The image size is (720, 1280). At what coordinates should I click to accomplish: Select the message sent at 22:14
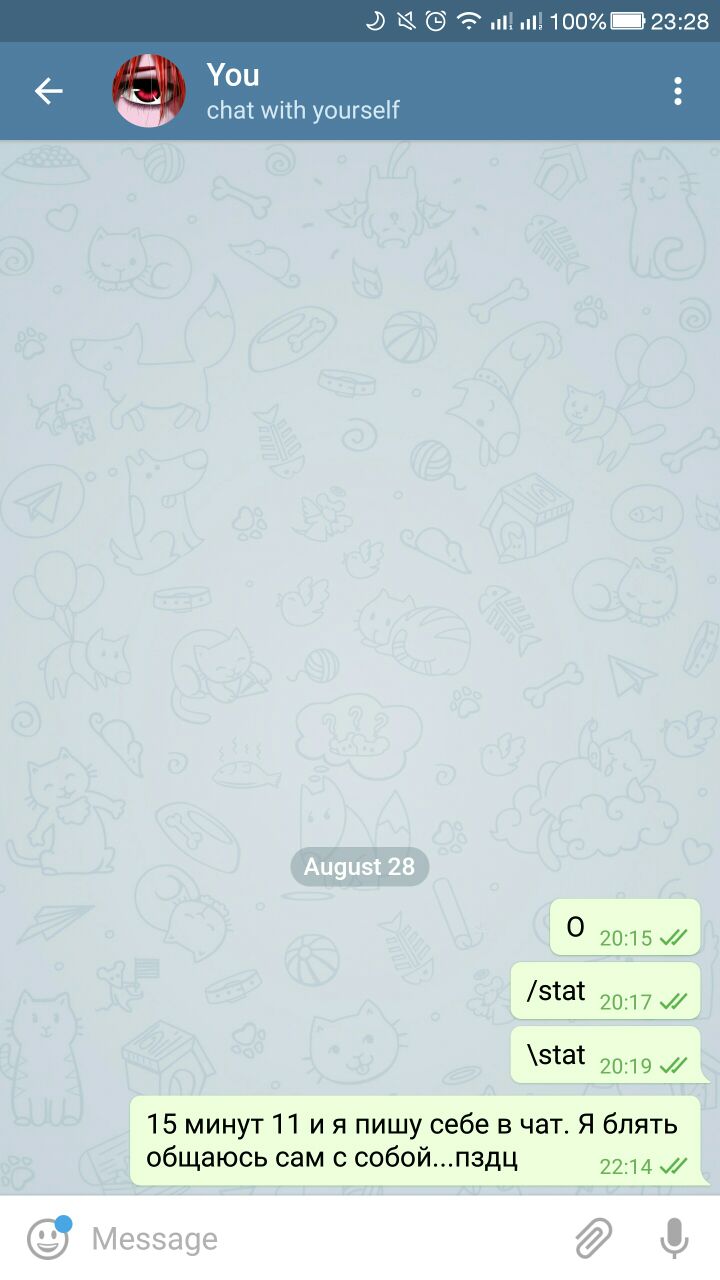tap(415, 1140)
